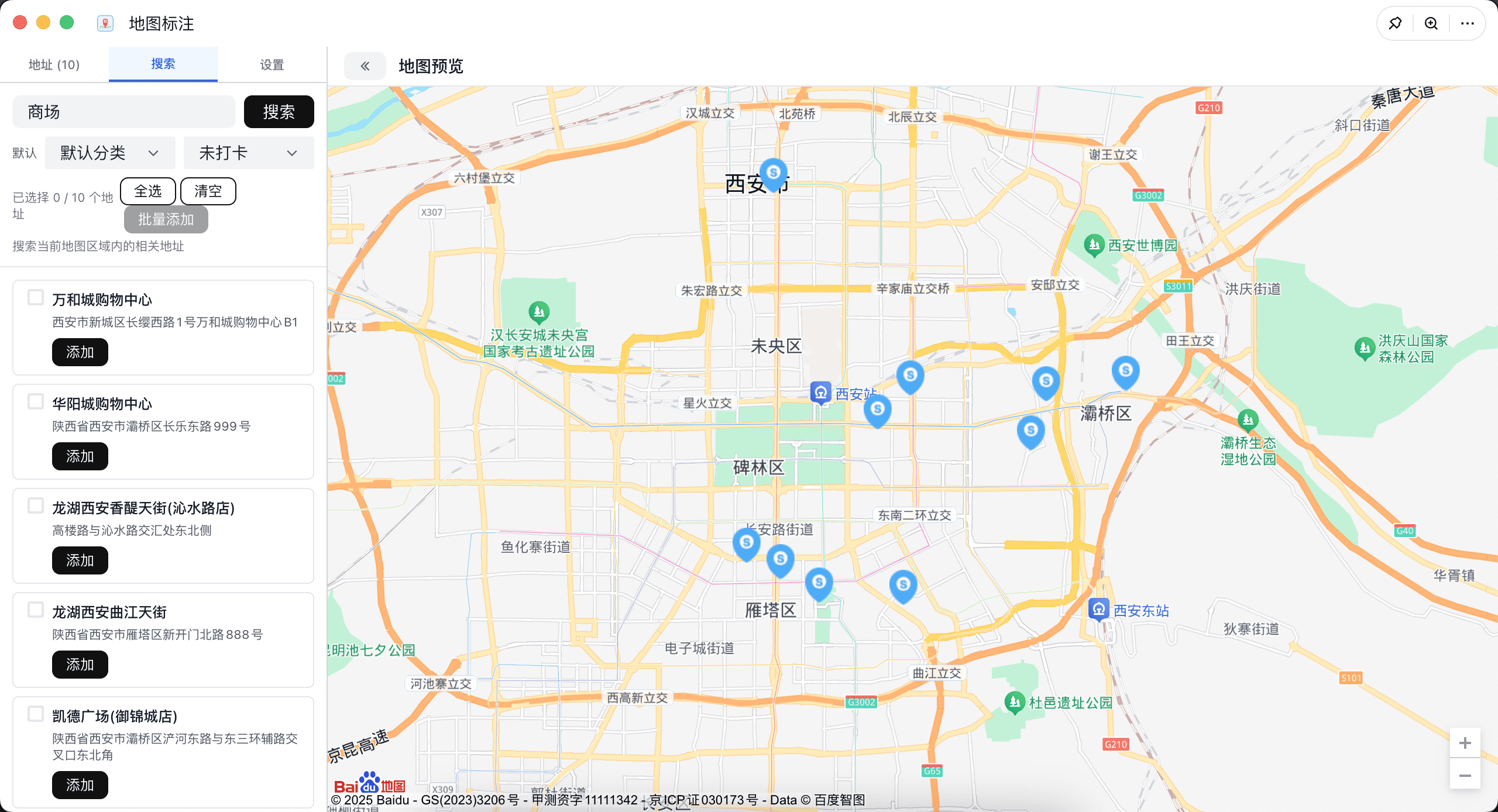The image size is (1498, 812).
Task: Open the overflow menu in title bar
Action: [x=1467, y=23]
